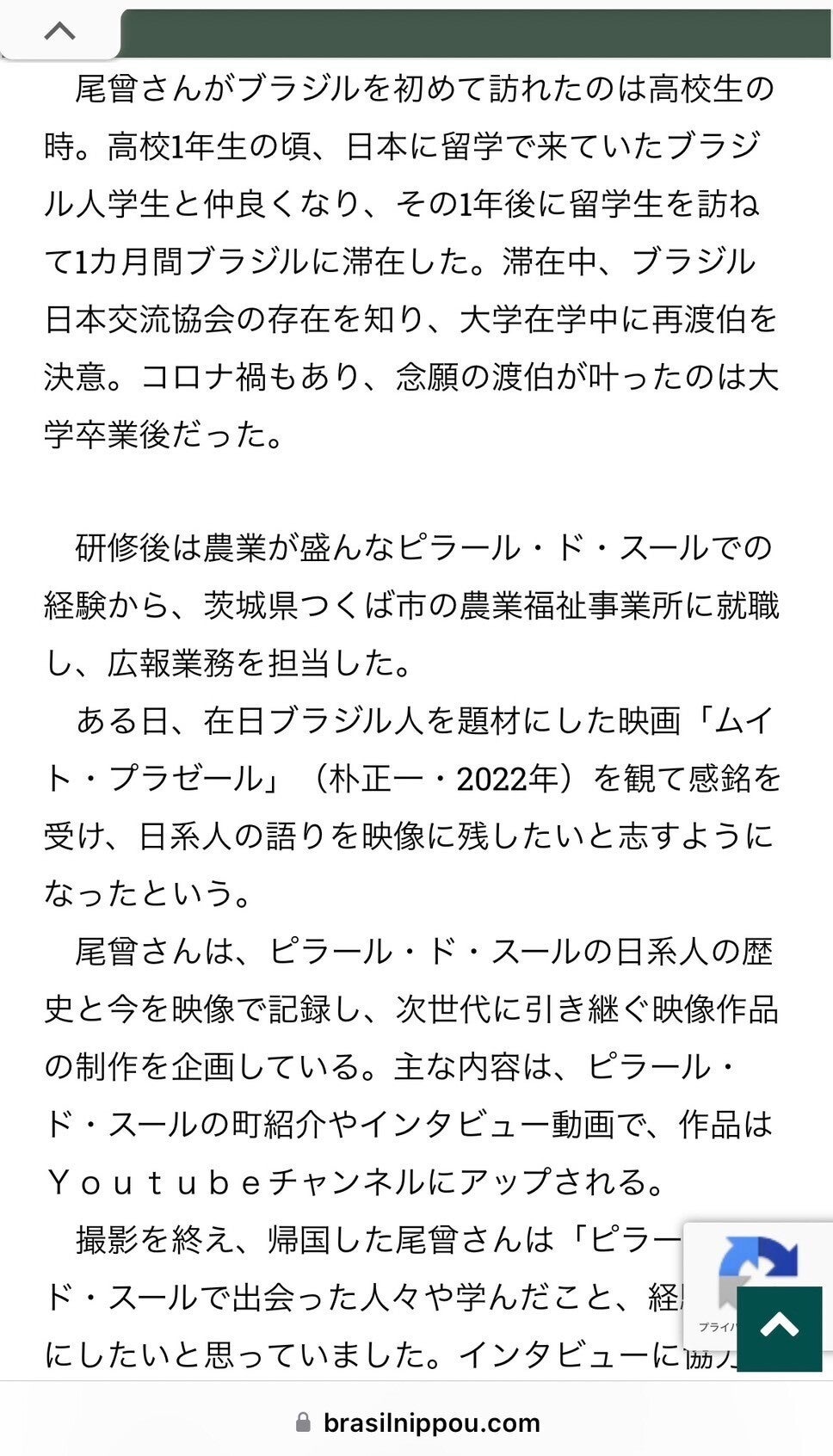Tap the green scroll-to-top arrow button
Image resolution: width=833 pixels, height=1456 pixels.
pos(779,1328)
